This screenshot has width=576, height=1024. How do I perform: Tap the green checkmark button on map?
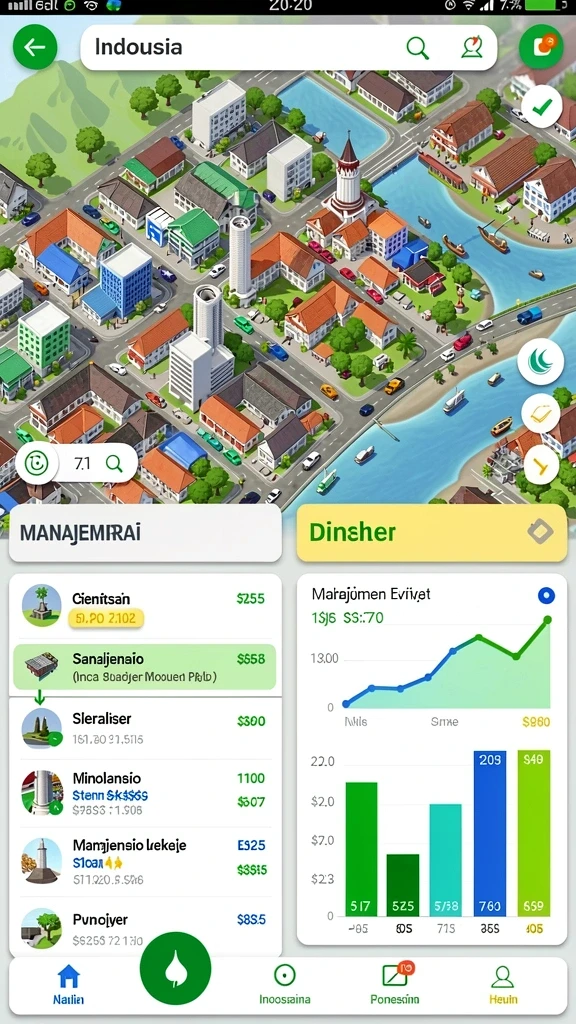pos(541,107)
